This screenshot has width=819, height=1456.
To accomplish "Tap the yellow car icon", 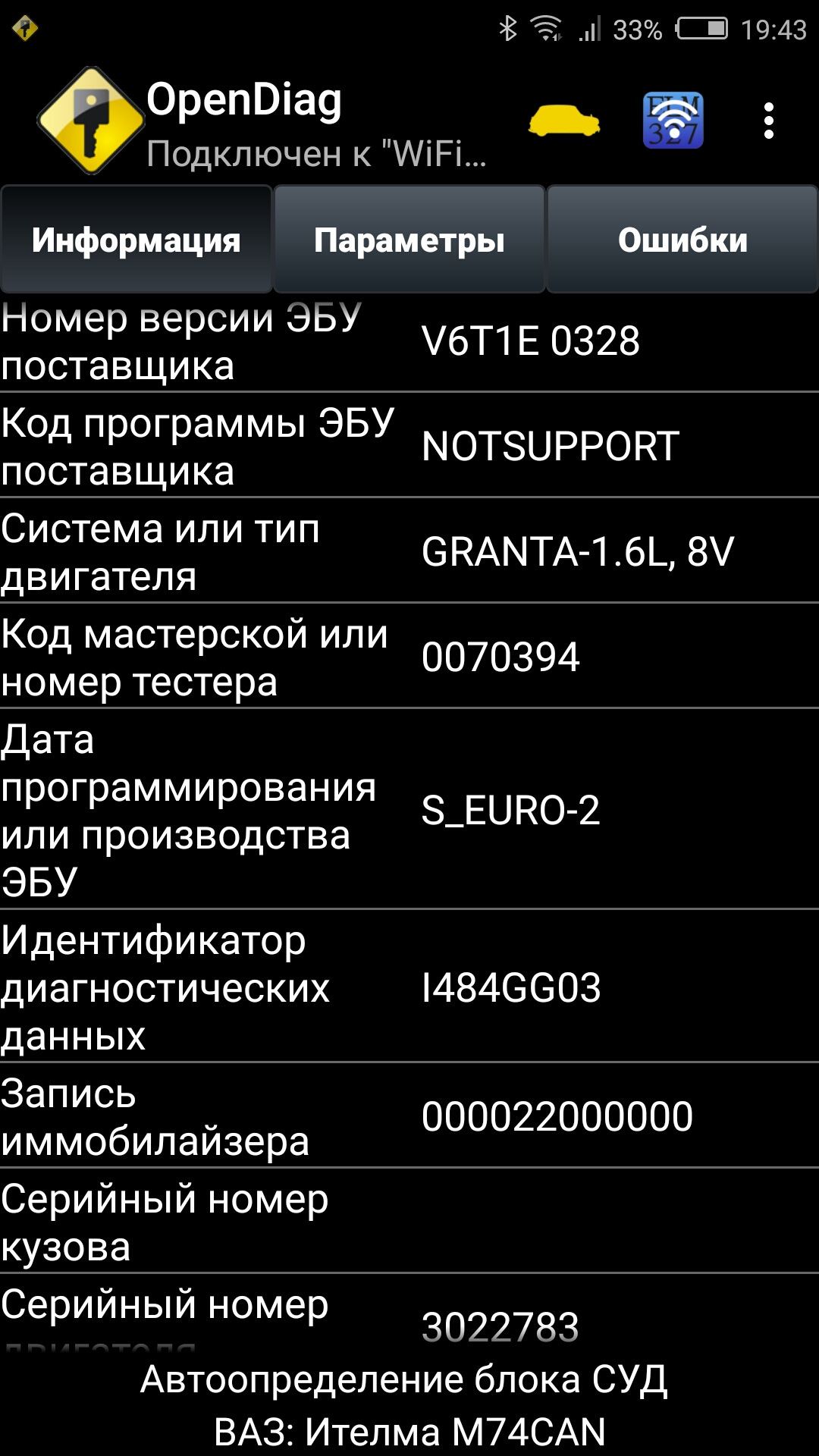I will pyautogui.click(x=563, y=121).
